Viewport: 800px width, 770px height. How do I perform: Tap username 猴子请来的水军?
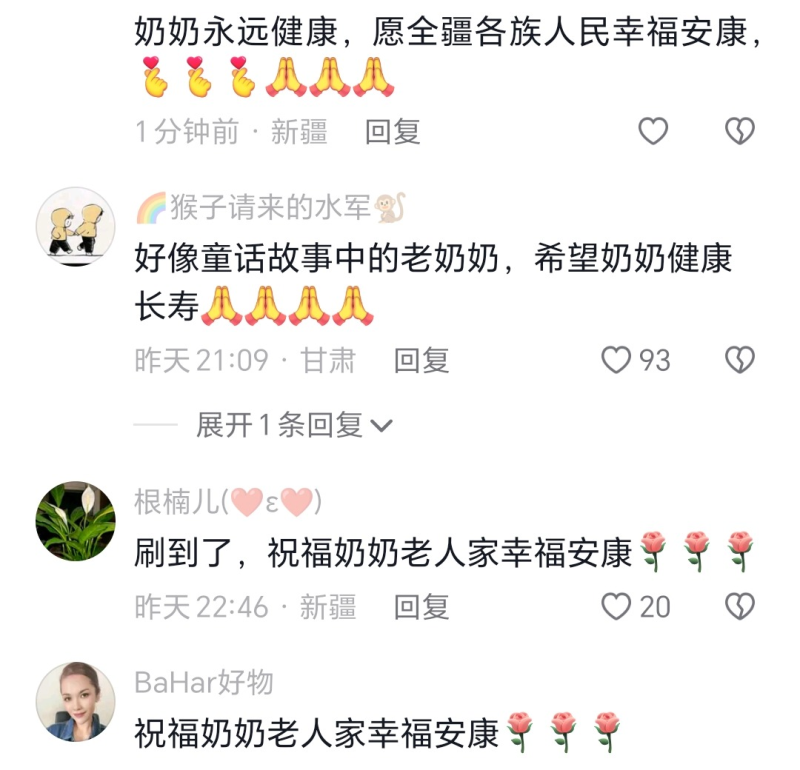tap(255, 208)
